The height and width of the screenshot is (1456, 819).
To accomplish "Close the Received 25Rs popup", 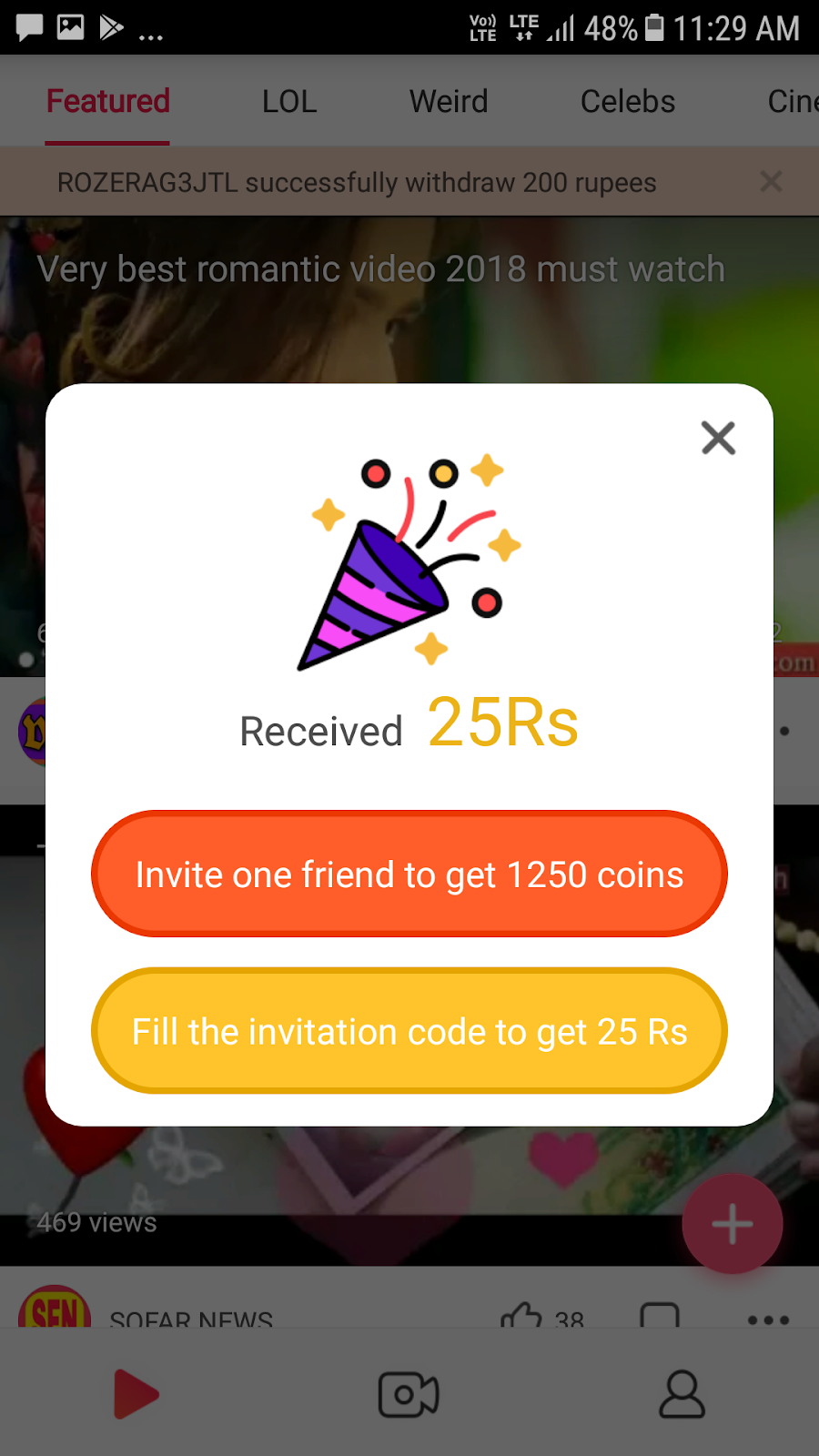I will [x=718, y=438].
